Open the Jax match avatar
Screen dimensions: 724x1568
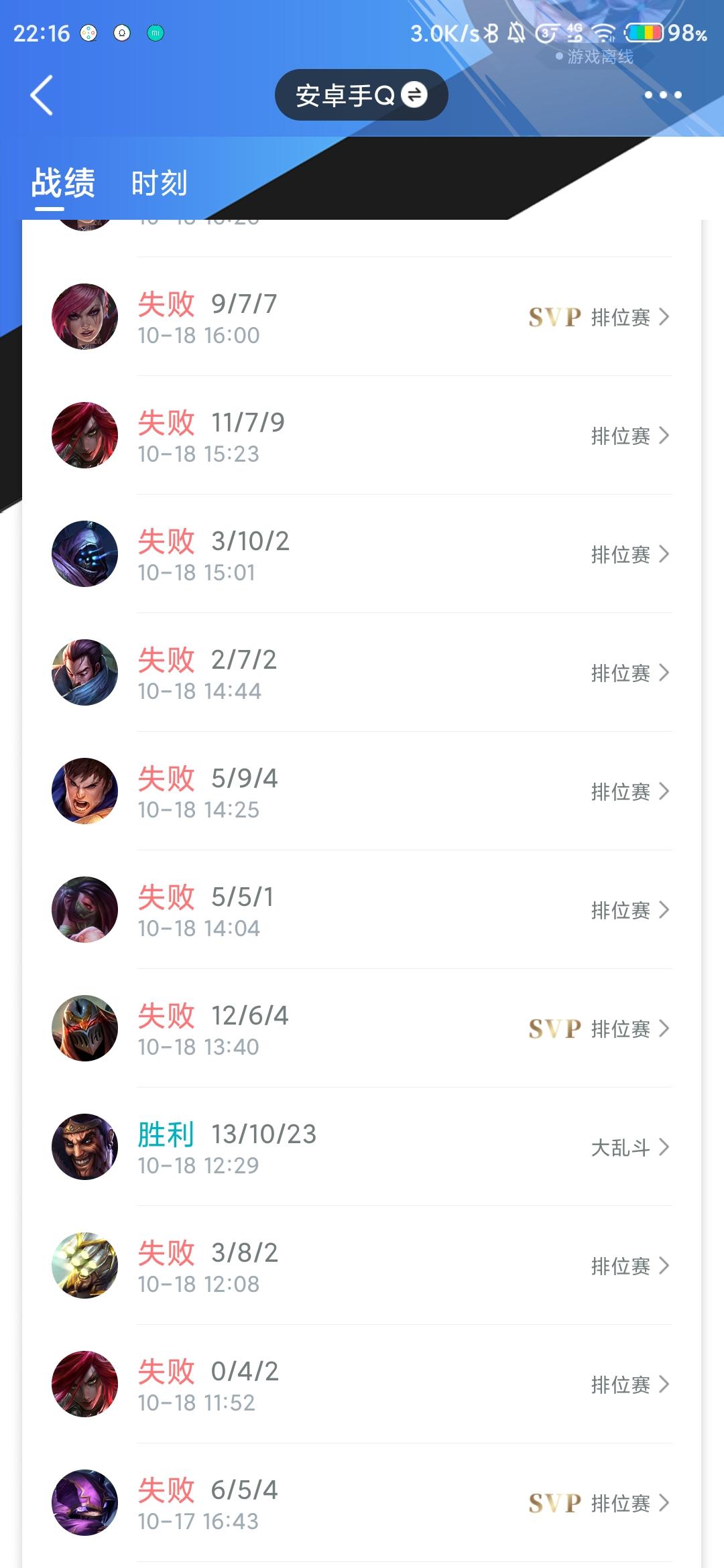[84, 554]
